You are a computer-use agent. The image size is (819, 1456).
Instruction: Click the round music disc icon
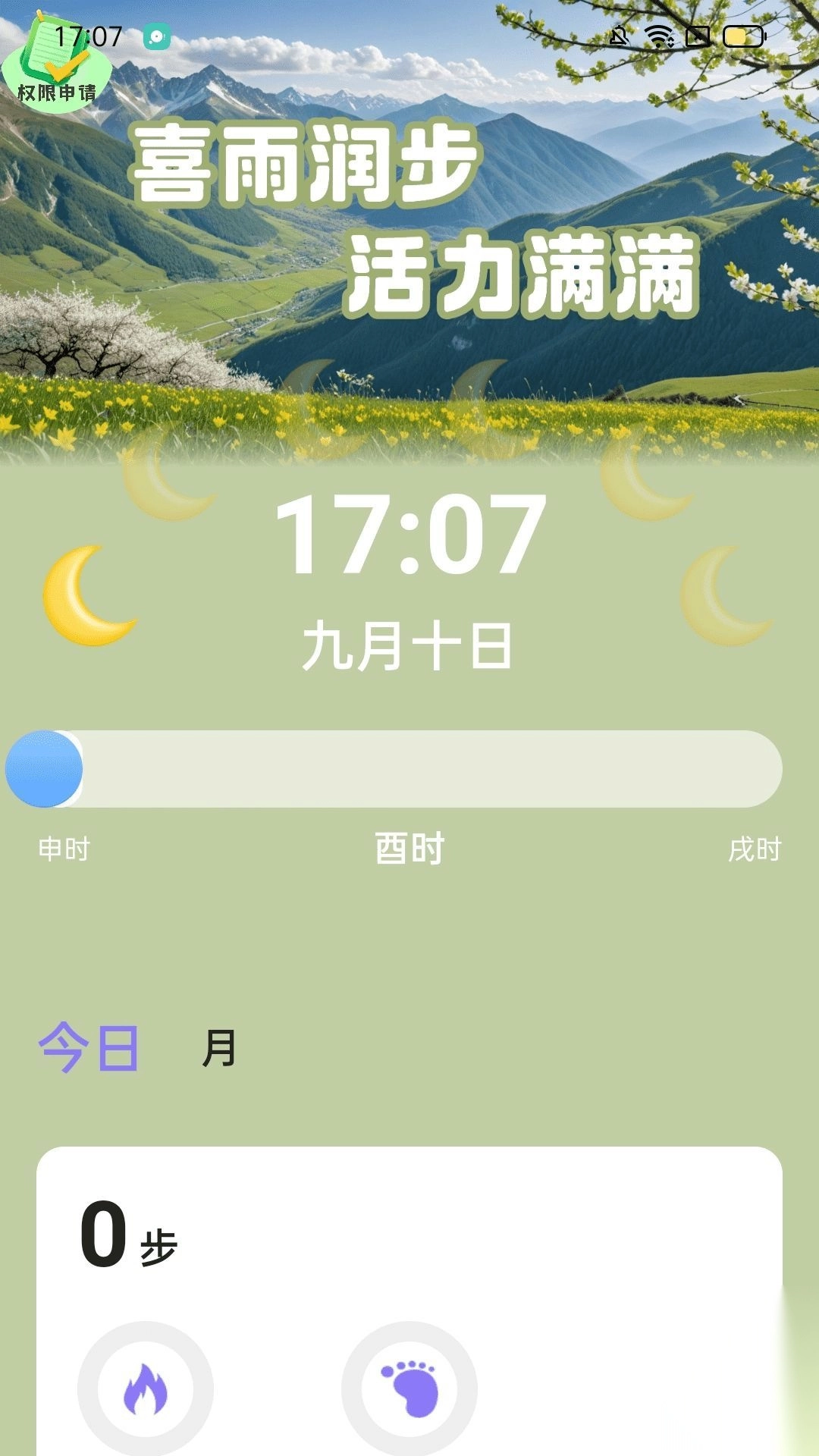[155, 36]
